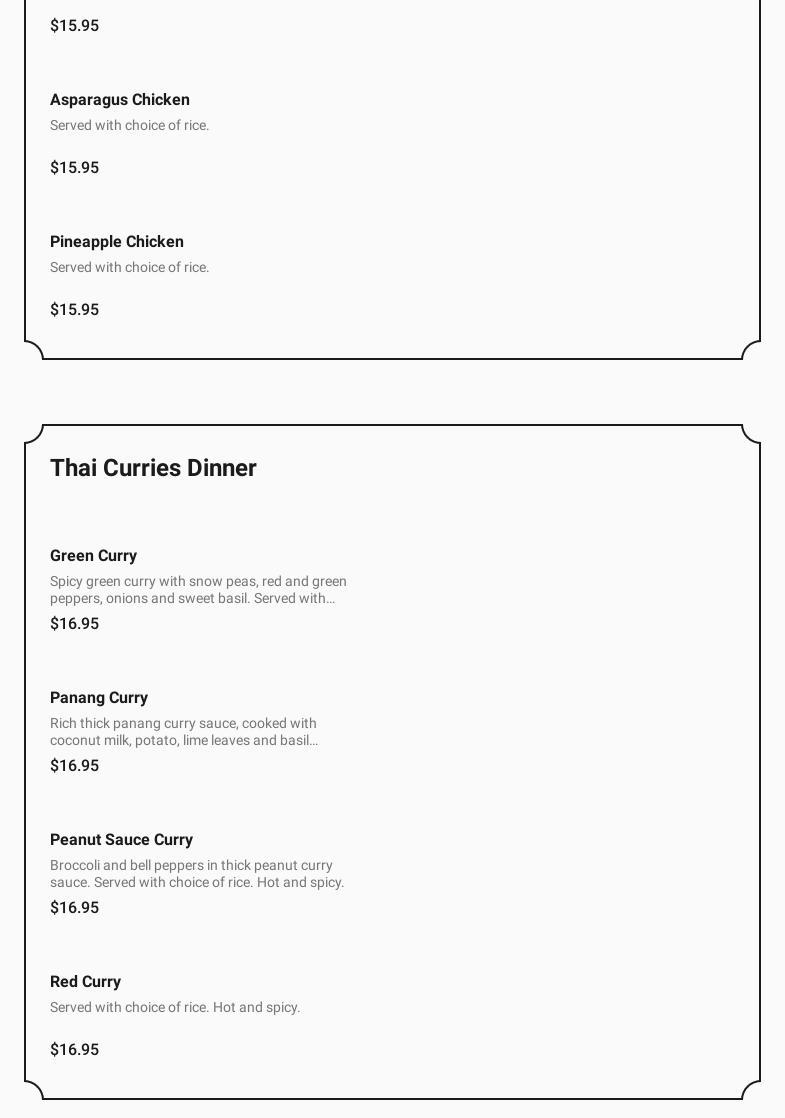This screenshot has width=785, height=1118.
Task: Open the Asparagus Chicken item
Action: (x=120, y=100)
